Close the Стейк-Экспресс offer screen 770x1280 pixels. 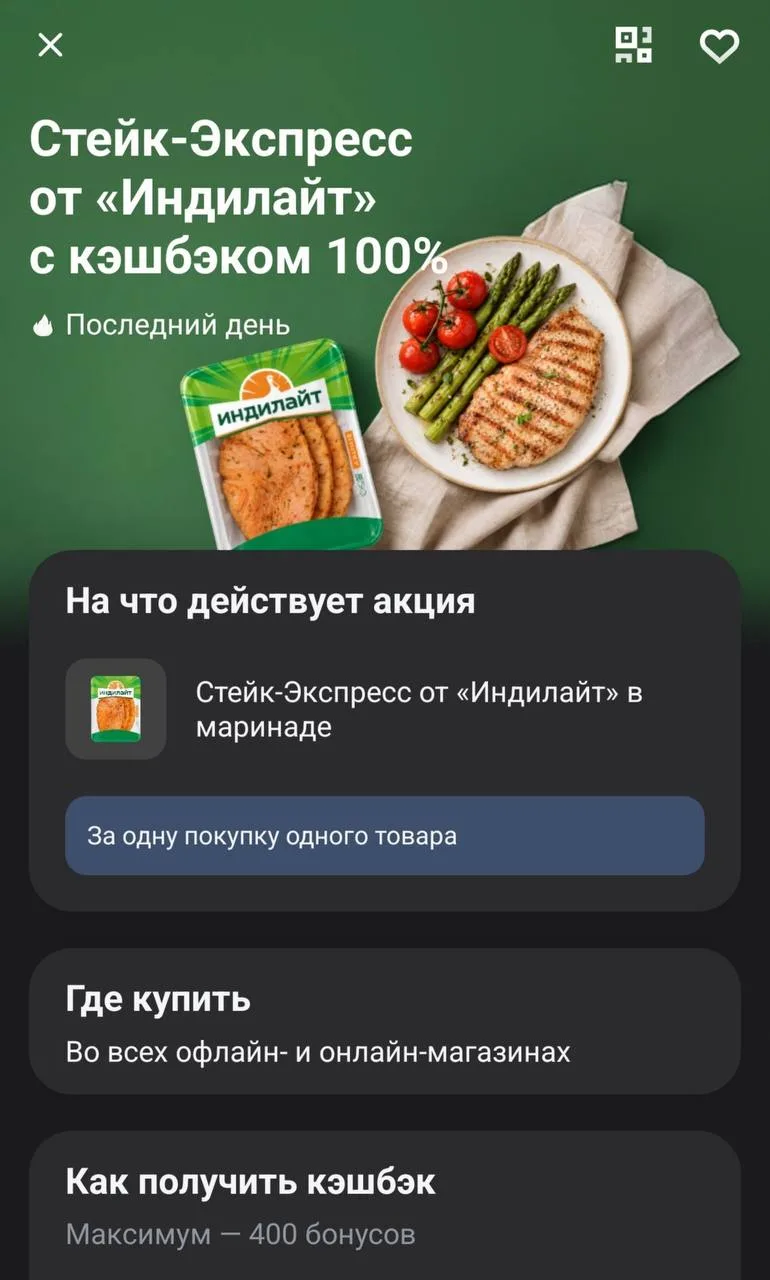click(50, 45)
